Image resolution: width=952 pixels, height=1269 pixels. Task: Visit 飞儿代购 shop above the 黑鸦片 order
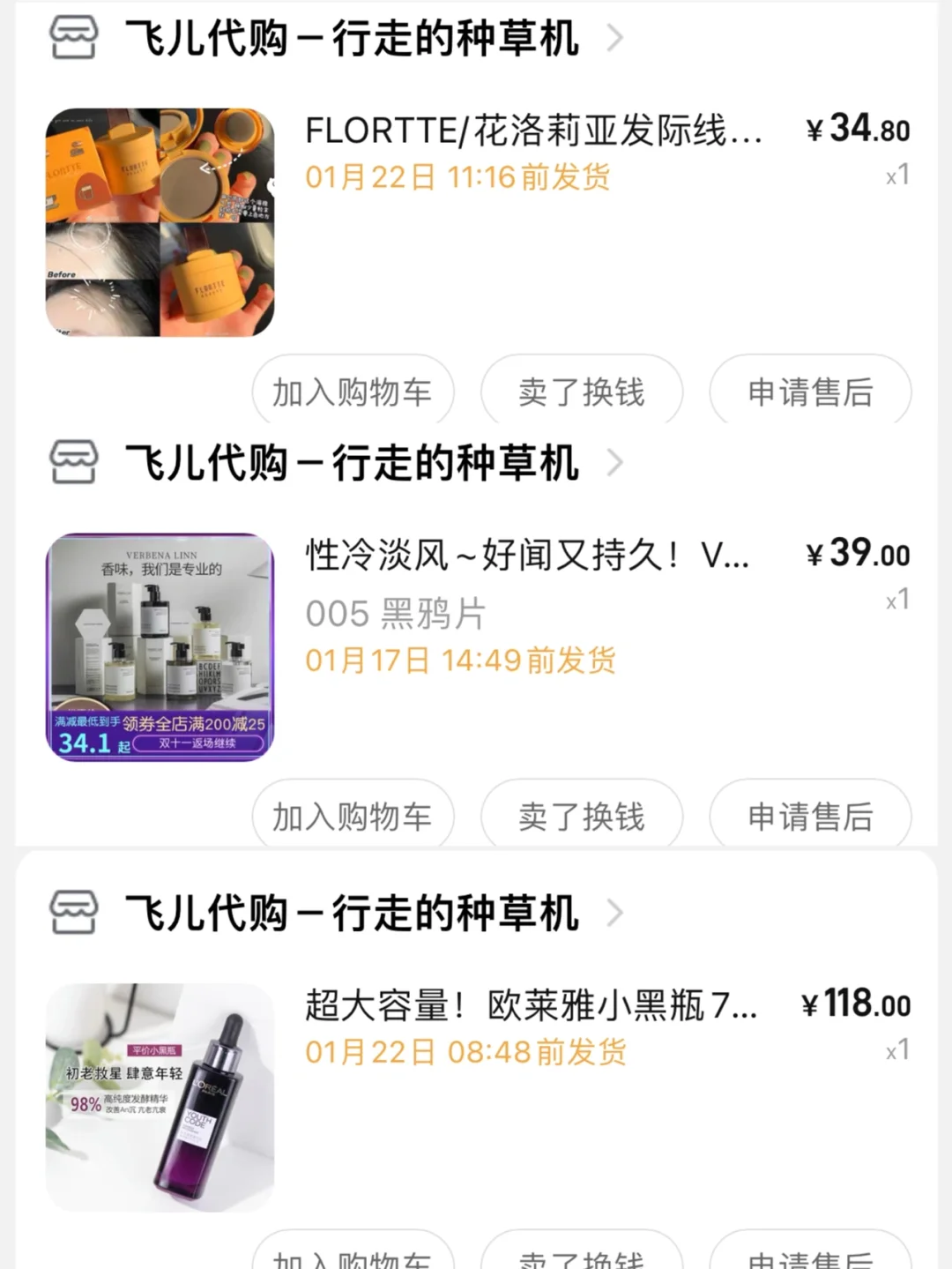pos(351,463)
